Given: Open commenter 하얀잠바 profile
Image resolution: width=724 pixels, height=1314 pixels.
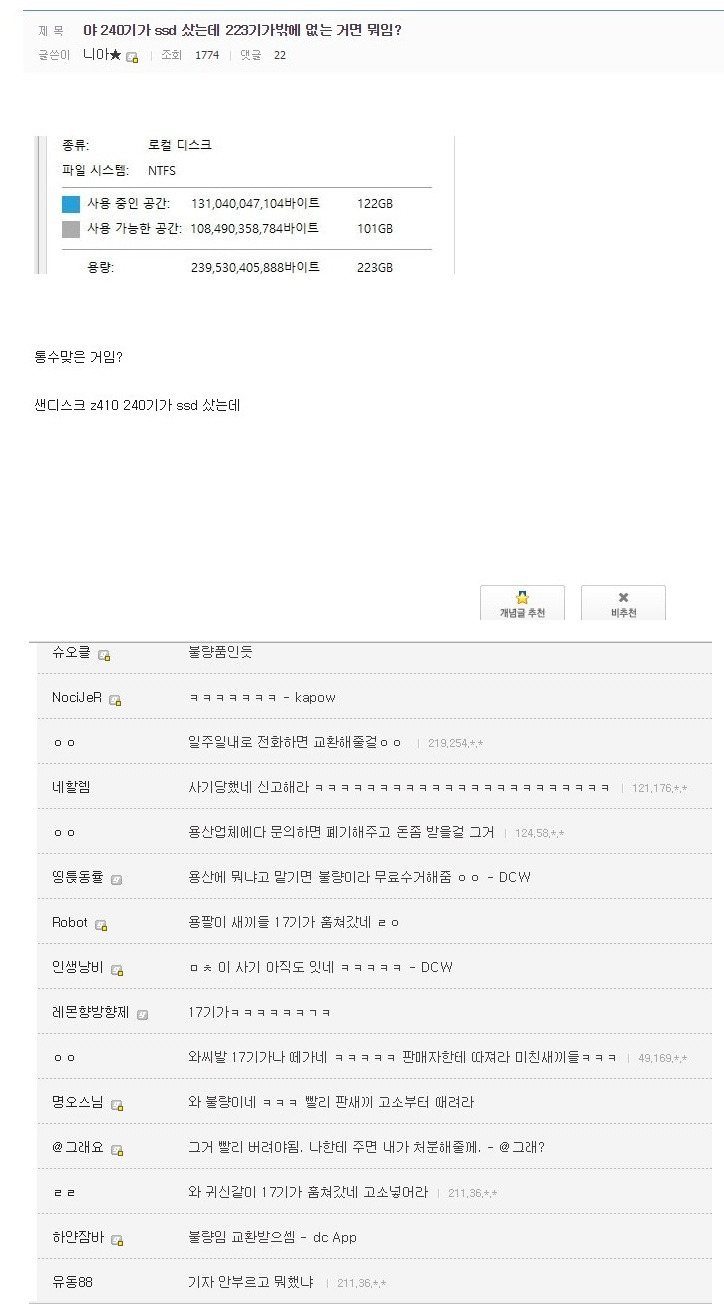Looking at the screenshot, I should click(78, 1237).
